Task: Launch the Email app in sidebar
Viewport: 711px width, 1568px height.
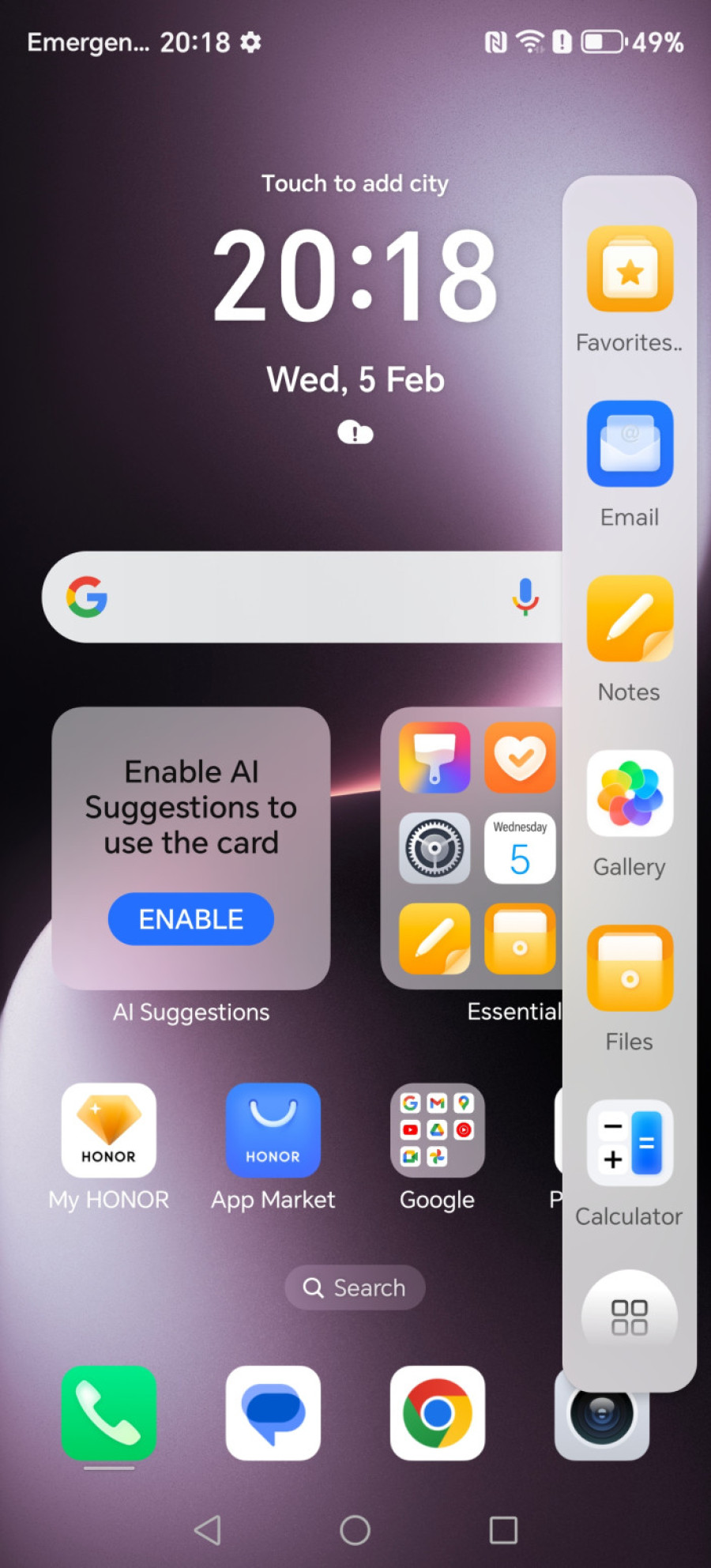Action: pos(630,445)
